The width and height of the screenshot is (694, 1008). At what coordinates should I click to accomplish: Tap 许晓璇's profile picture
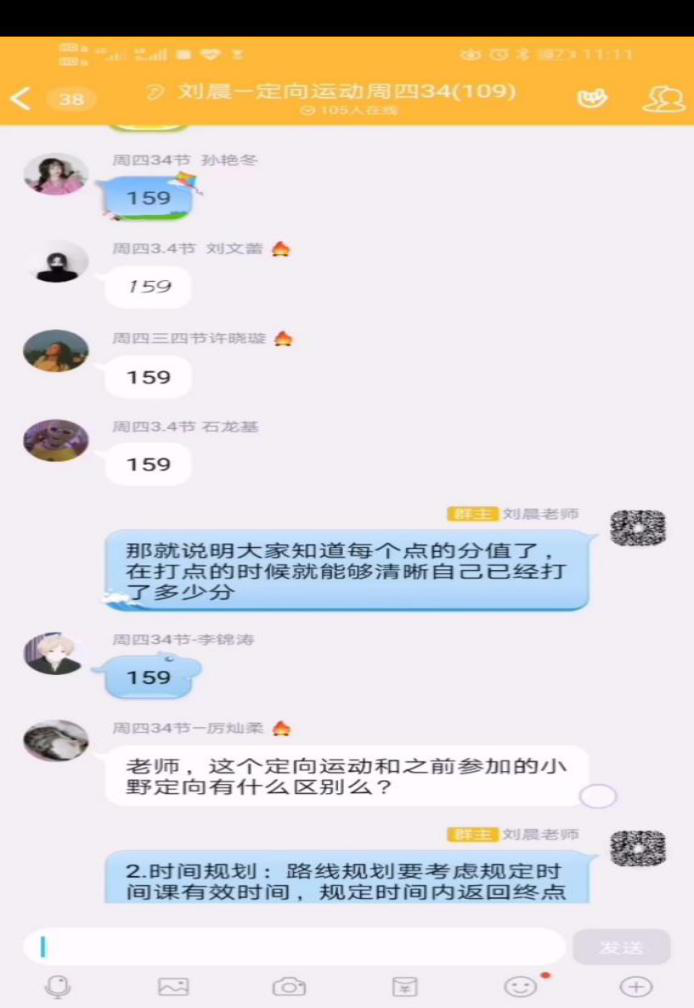(x=56, y=351)
